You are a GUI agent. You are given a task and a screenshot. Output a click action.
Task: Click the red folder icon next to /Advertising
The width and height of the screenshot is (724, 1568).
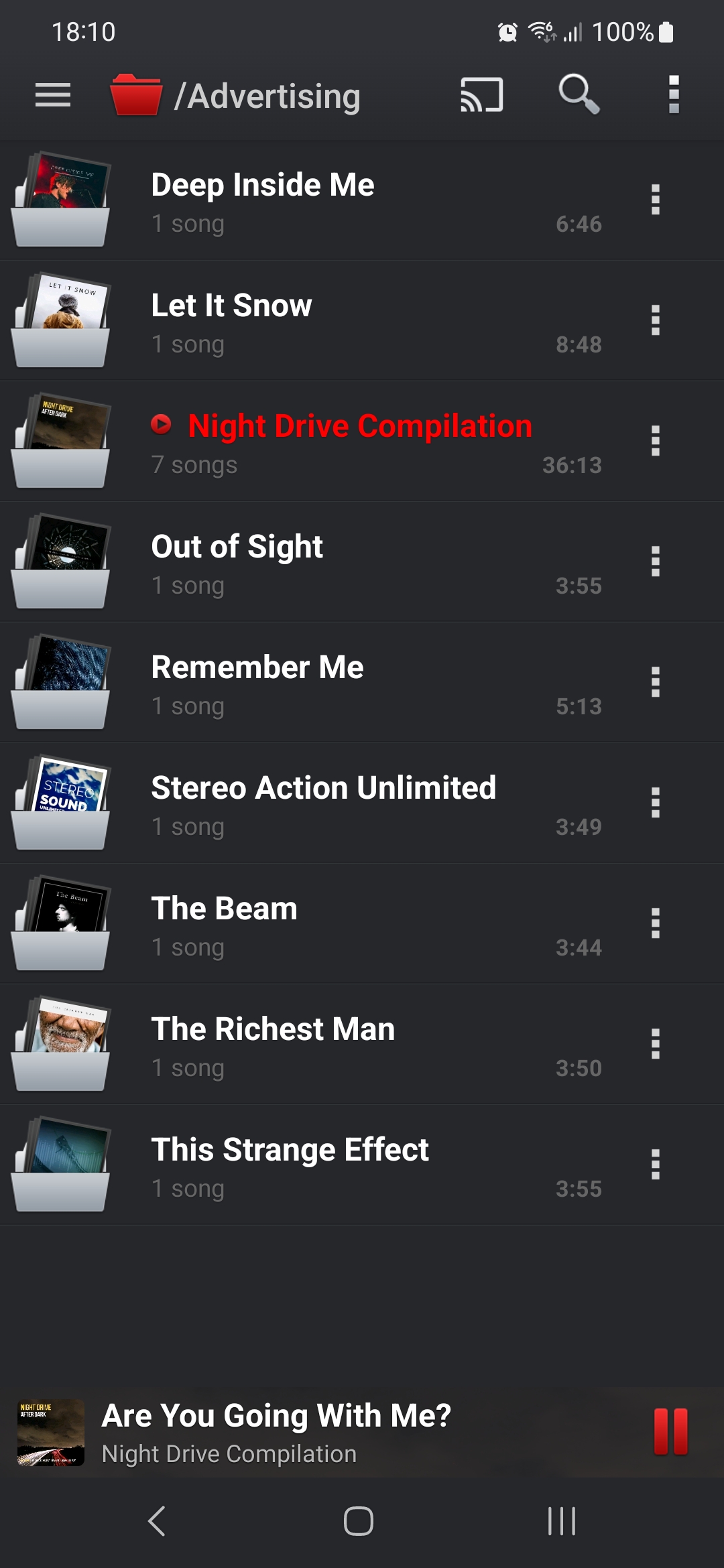[x=136, y=95]
